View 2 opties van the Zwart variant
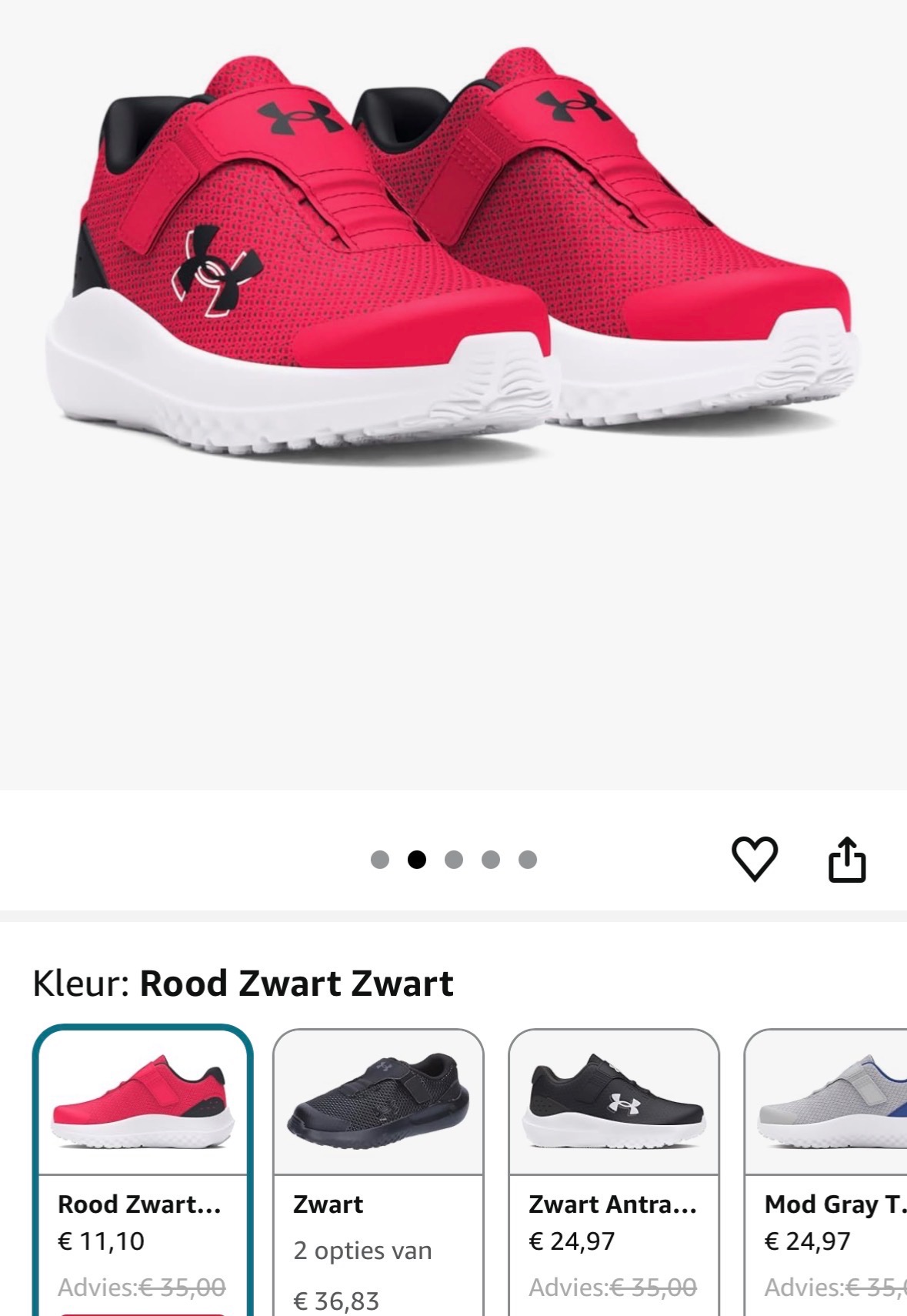Viewport: 907px width, 1316px height. click(362, 1252)
